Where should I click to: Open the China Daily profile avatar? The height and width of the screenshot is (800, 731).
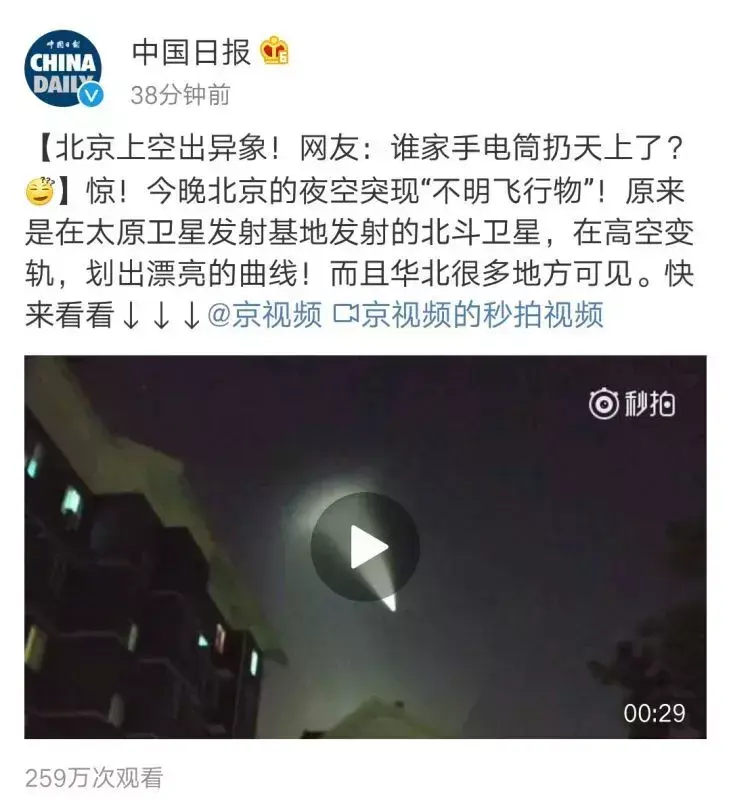[64, 70]
